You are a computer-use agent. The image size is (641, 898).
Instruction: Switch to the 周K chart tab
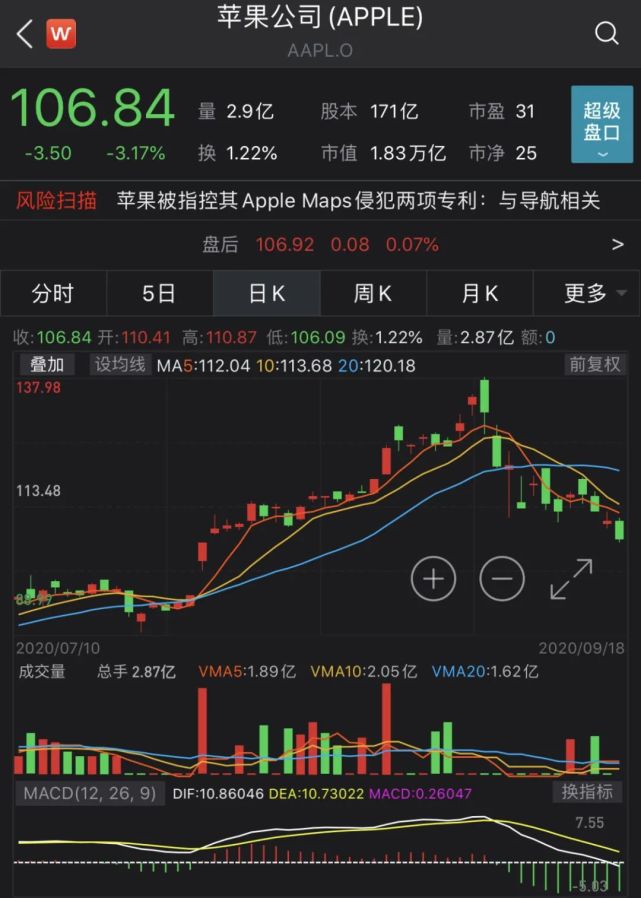click(x=373, y=293)
